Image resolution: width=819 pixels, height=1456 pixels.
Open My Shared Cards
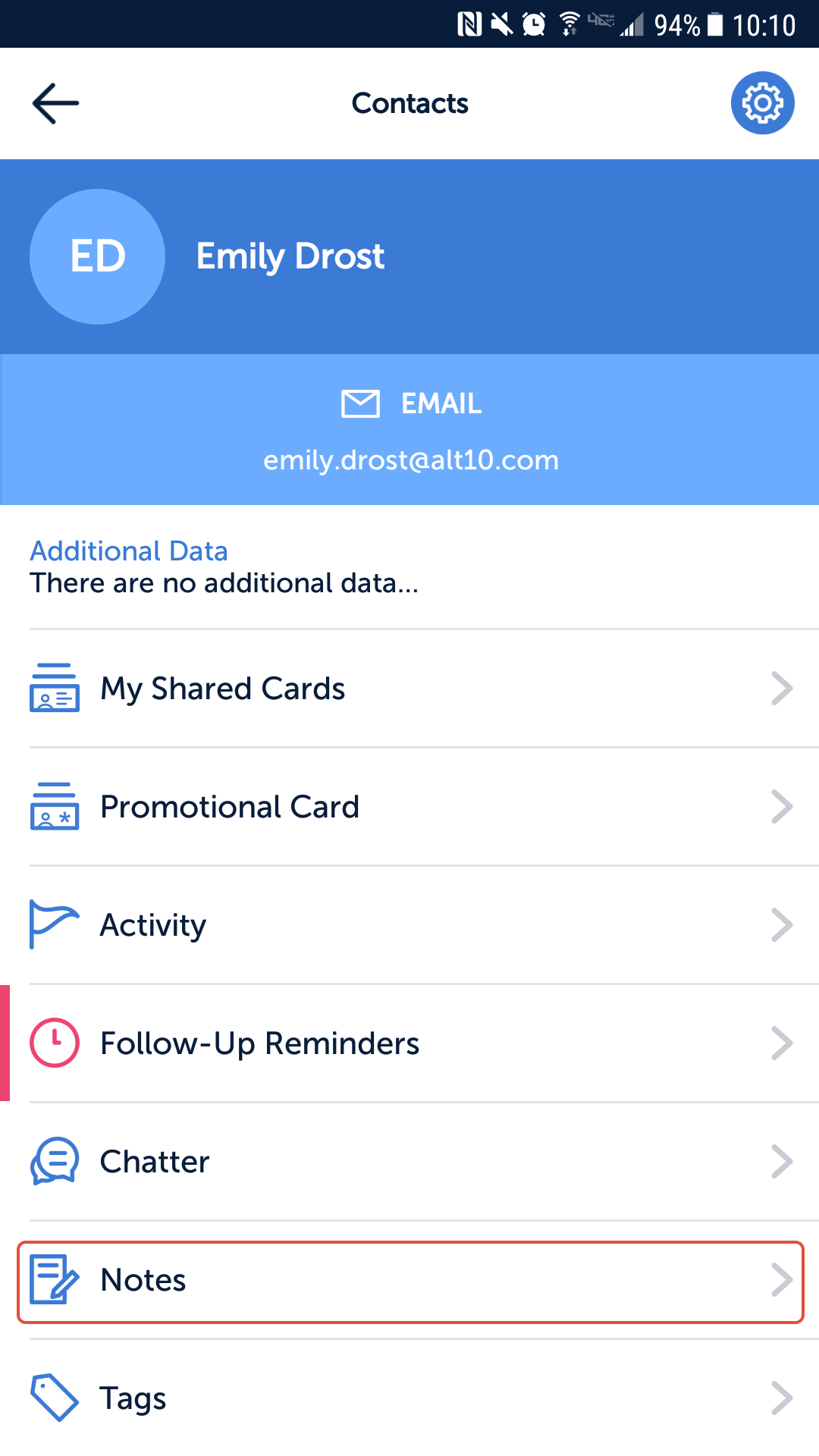409,689
